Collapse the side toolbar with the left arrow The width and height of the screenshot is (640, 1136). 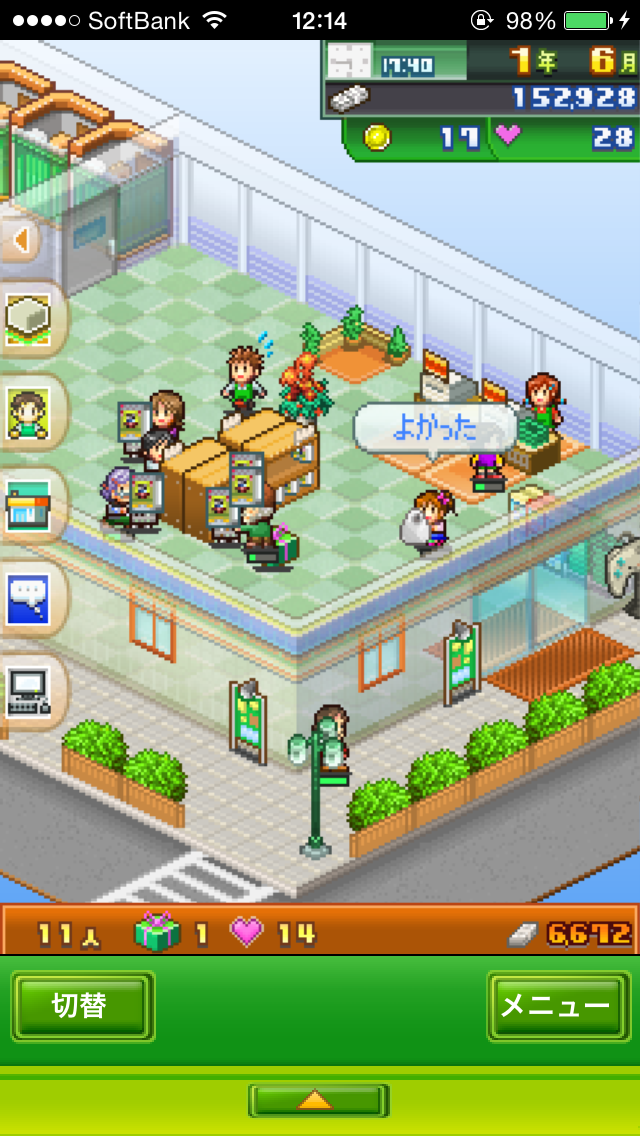[20, 241]
